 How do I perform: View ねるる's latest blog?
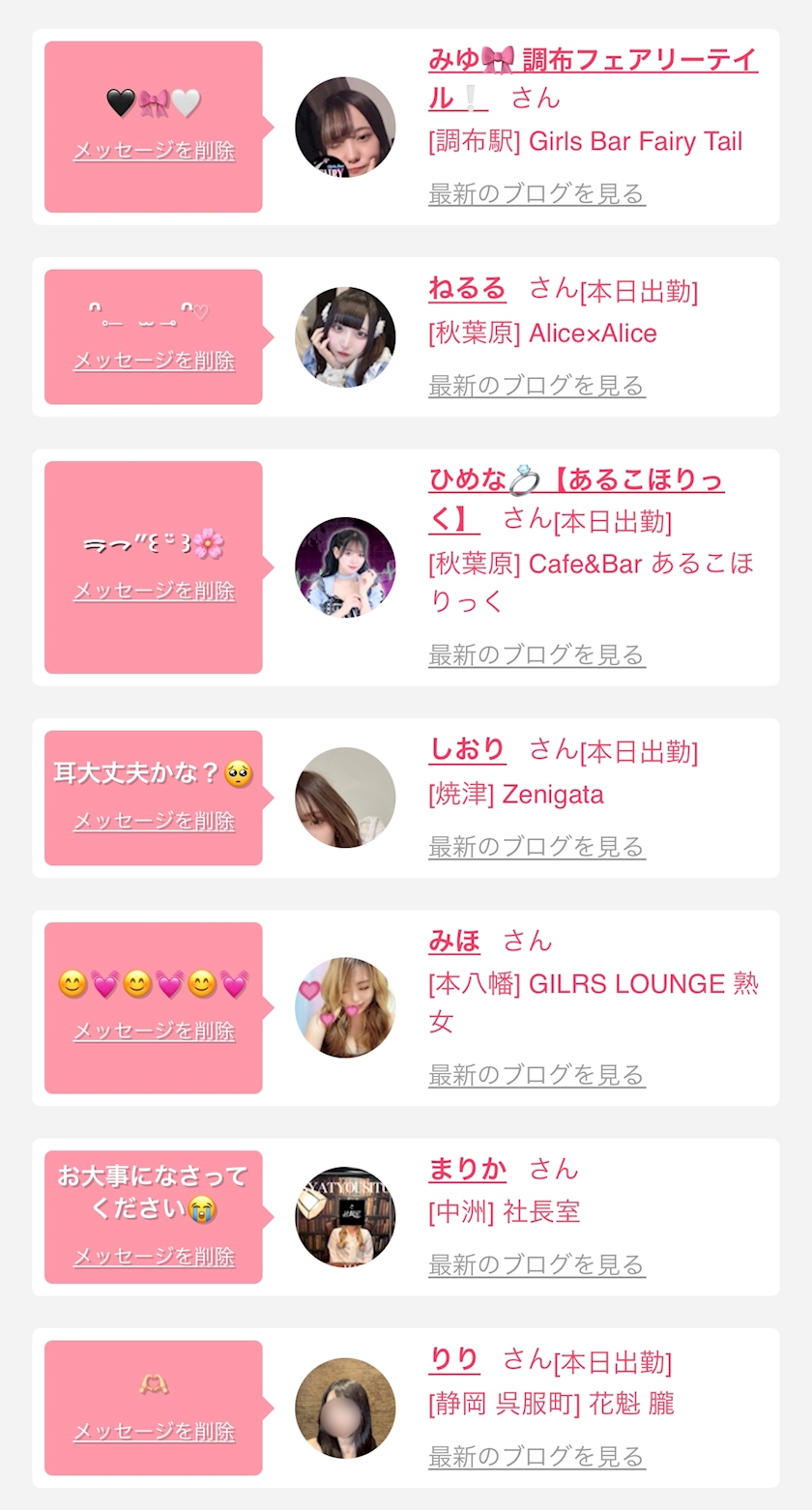[536, 386]
